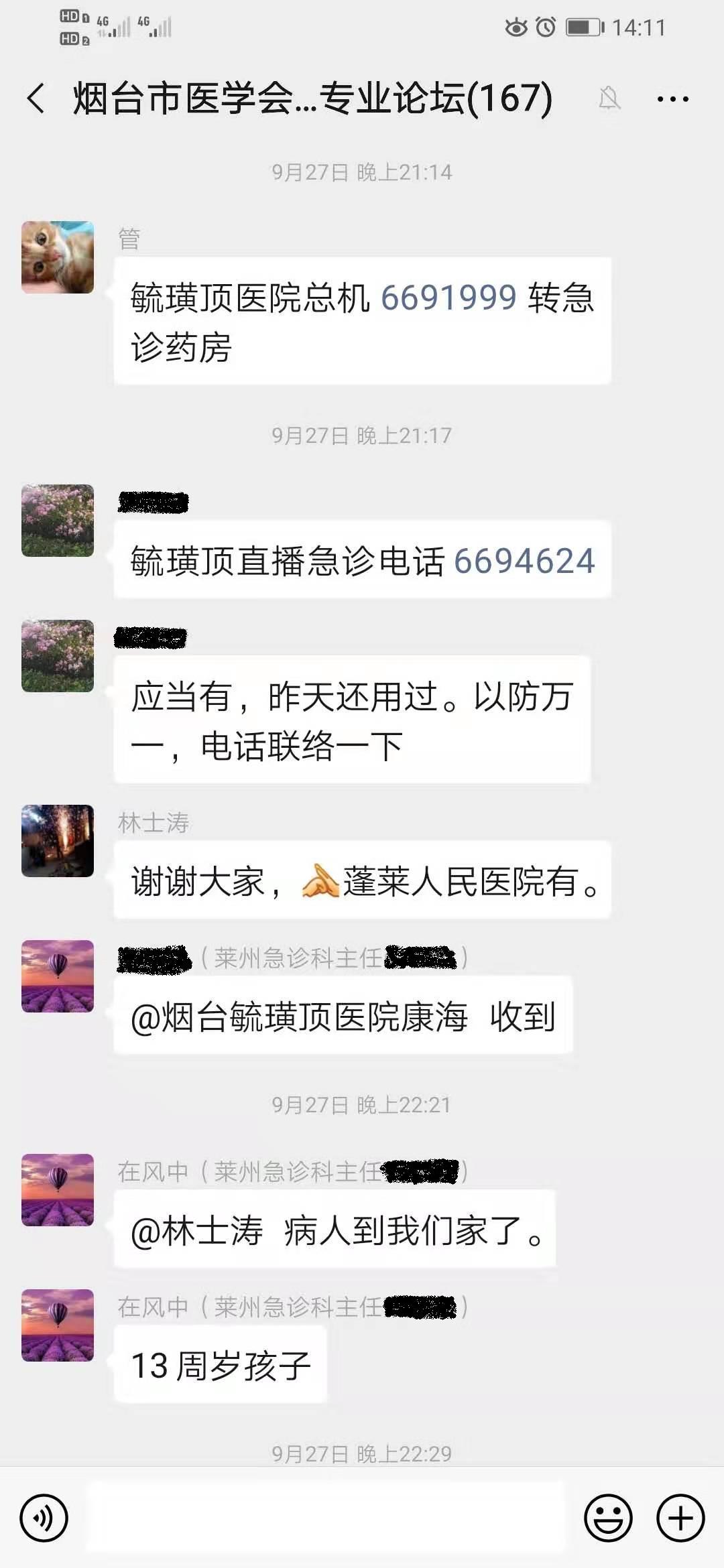Open the emoji sticker panel
The width and height of the screenshot is (724, 1568).
pos(608,1518)
